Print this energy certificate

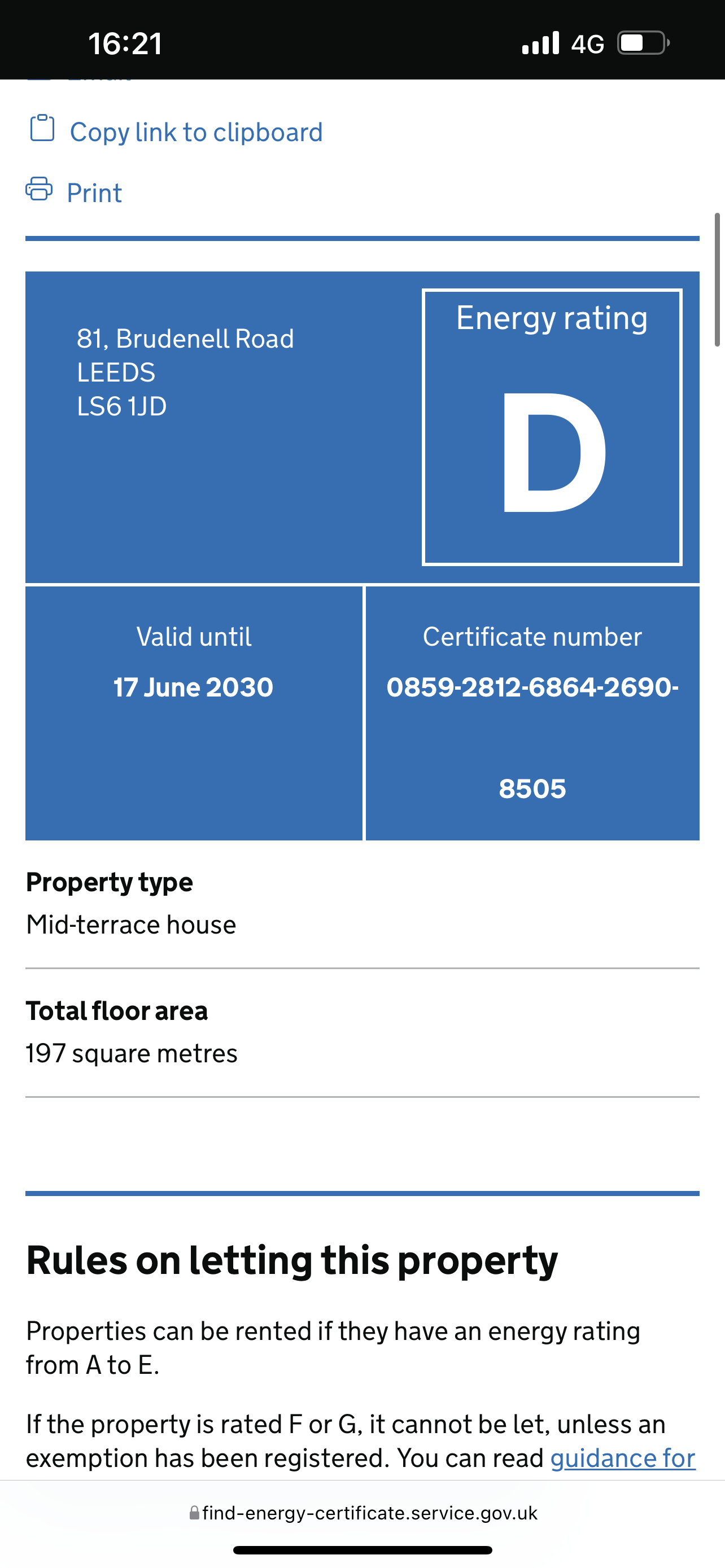coord(94,193)
